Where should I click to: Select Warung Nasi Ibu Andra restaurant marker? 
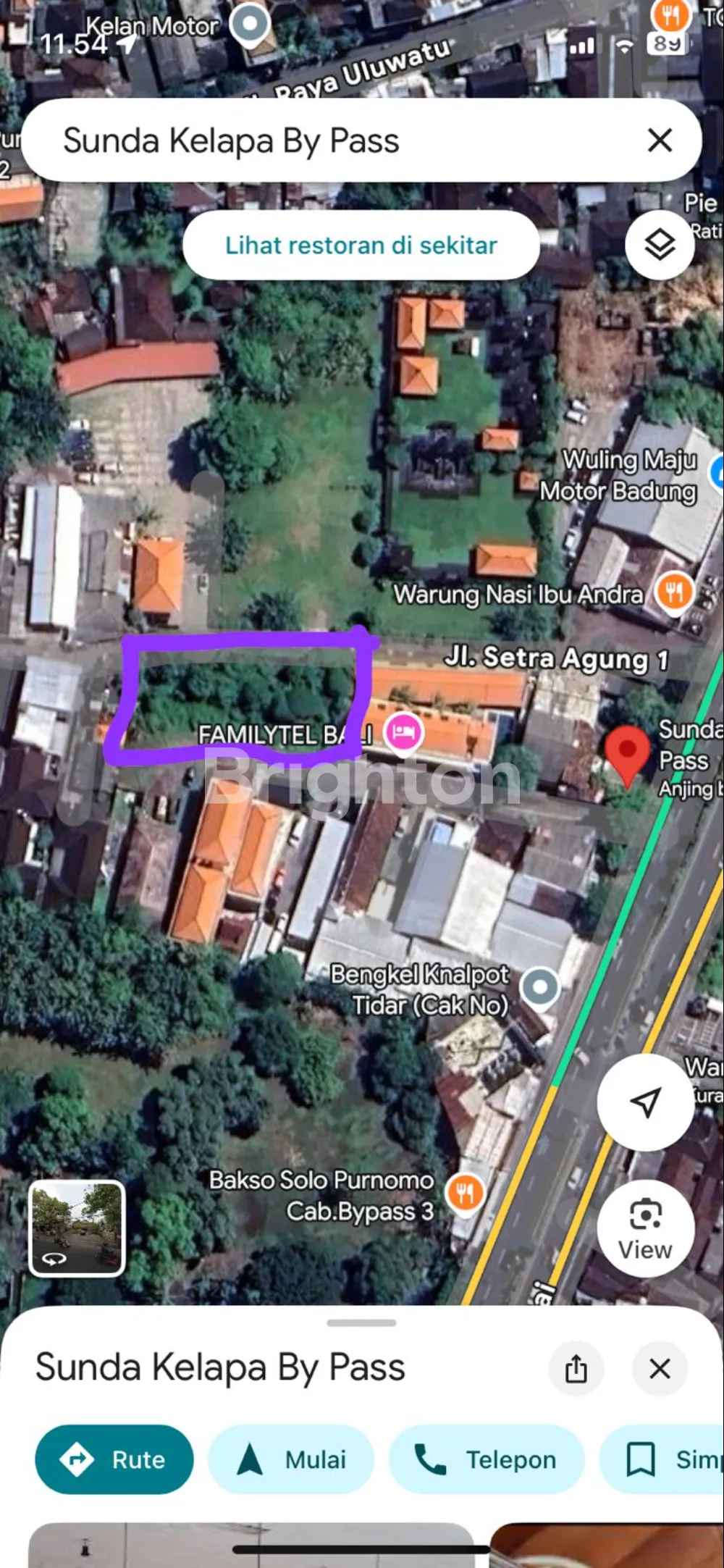point(673,593)
